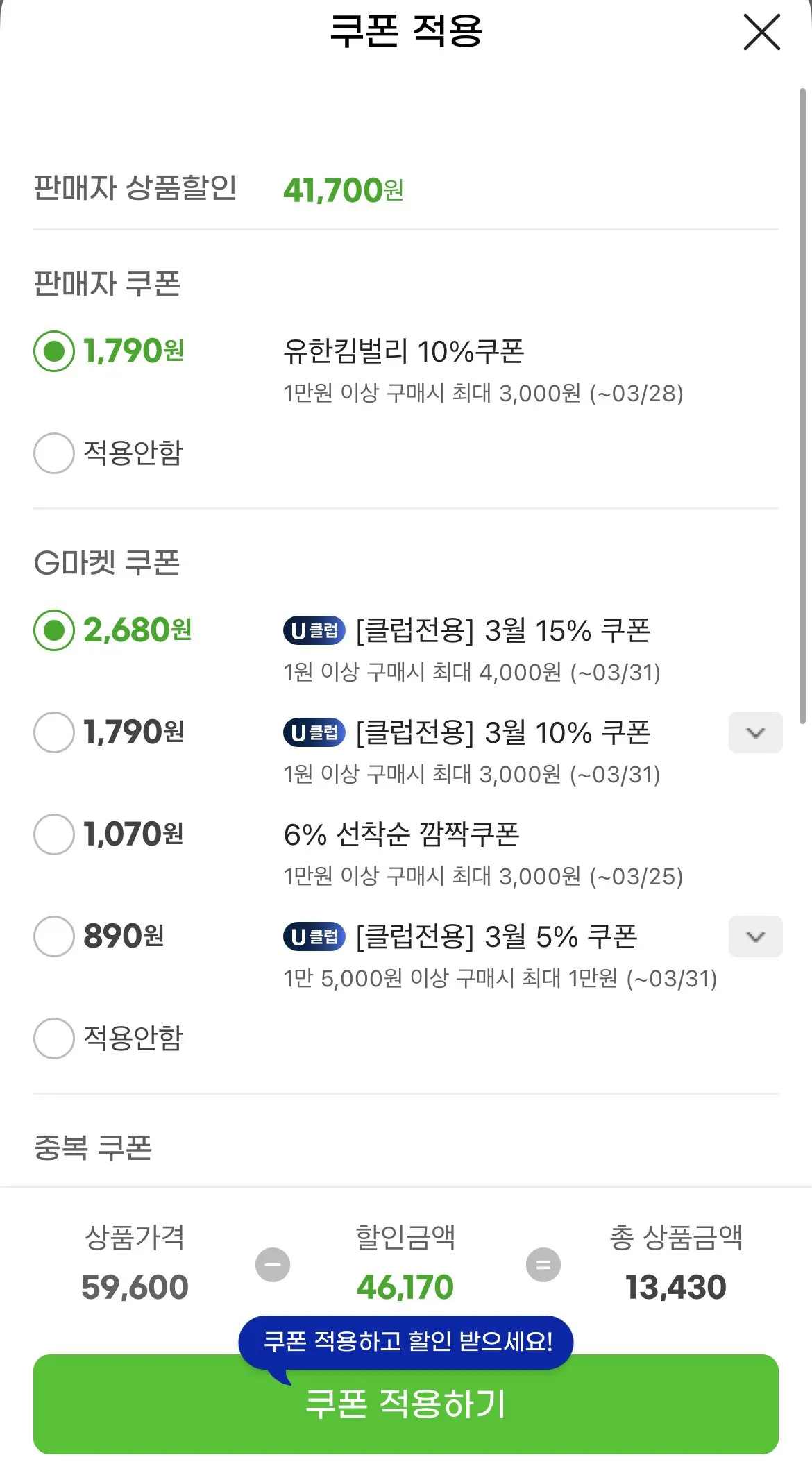Click the green selected radio dot for 2,680원
Image resolution: width=812 pixels, height=1471 pixels.
coord(53,630)
